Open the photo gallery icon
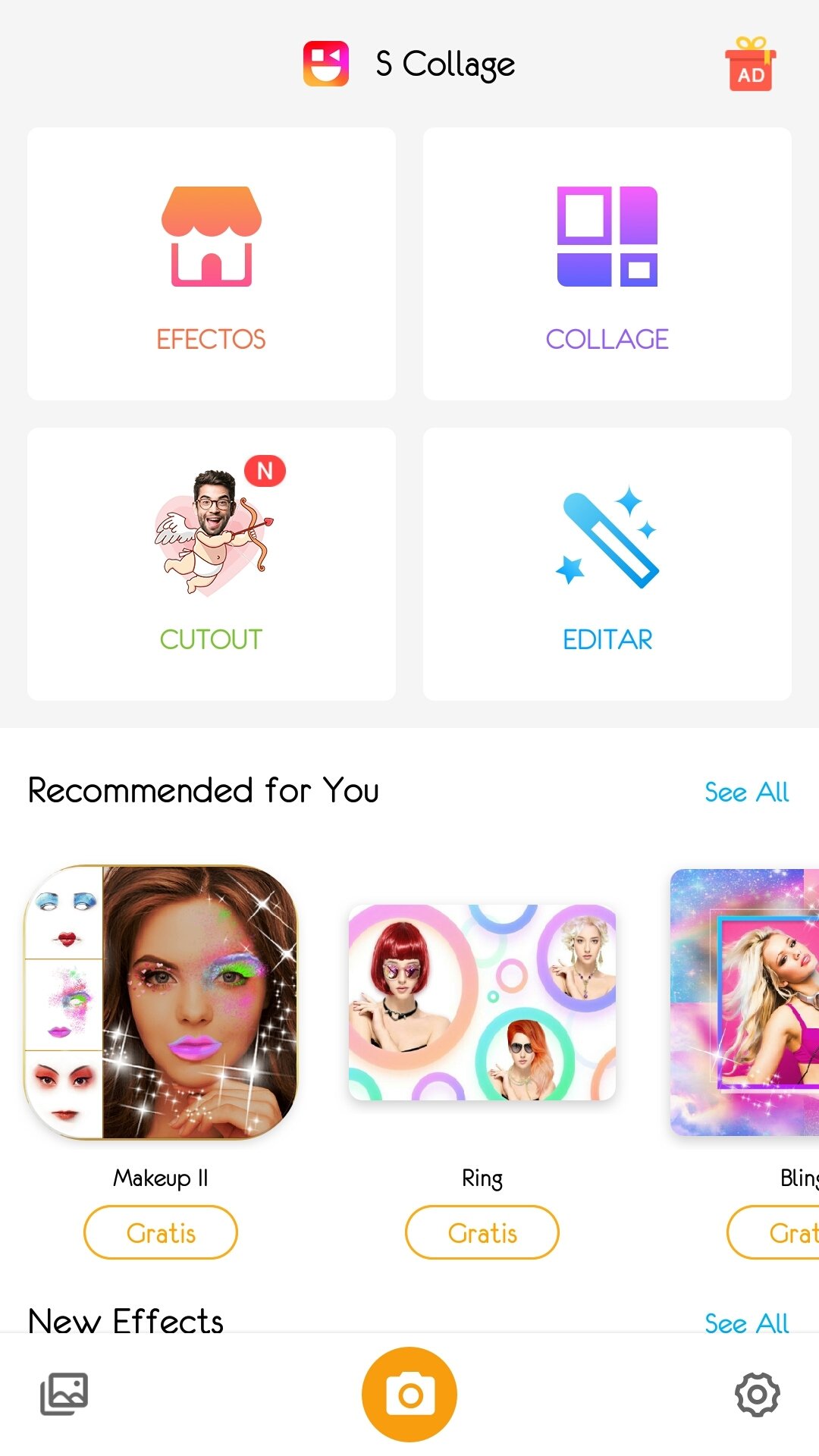 [64, 1394]
